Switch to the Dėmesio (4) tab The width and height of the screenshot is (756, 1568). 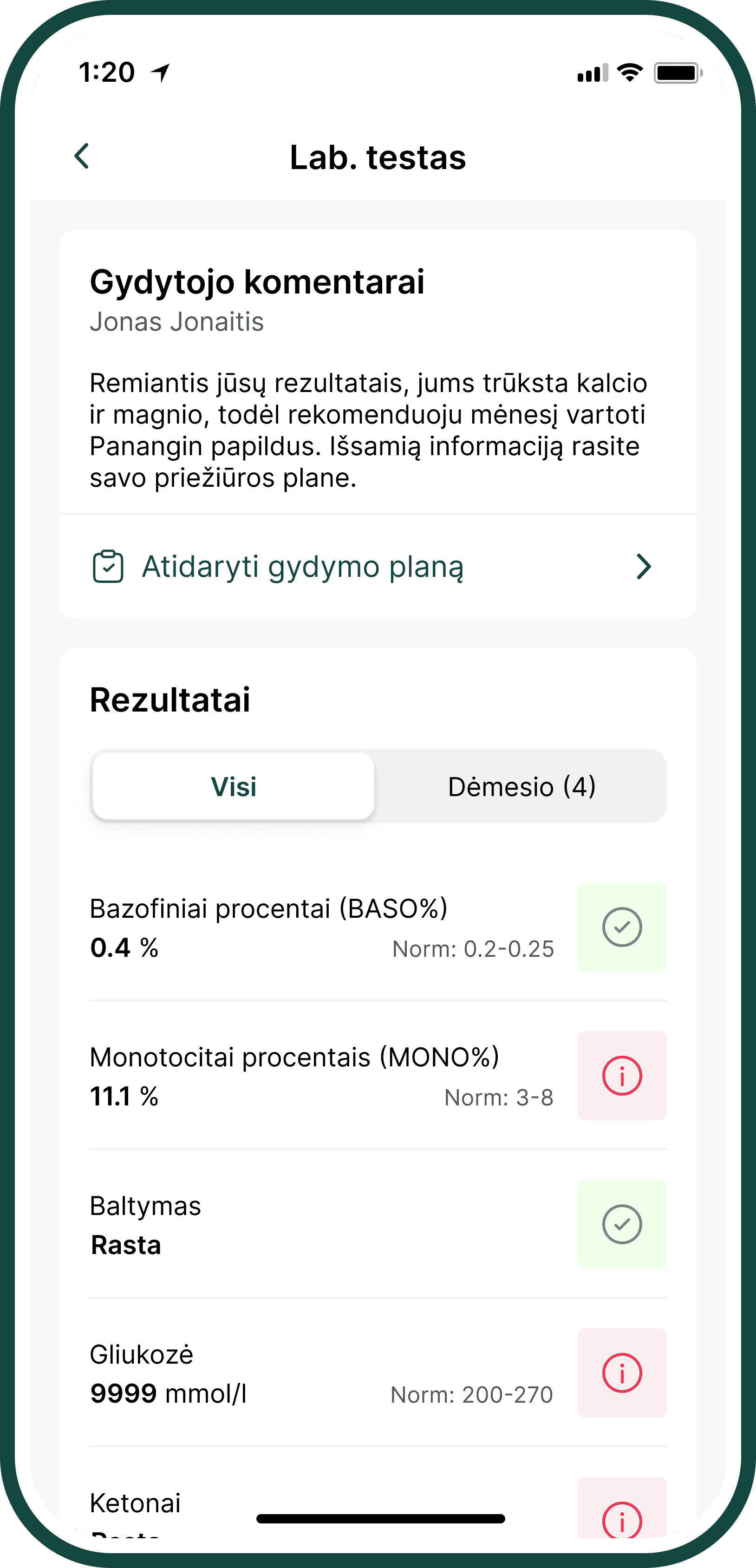coord(521,786)
